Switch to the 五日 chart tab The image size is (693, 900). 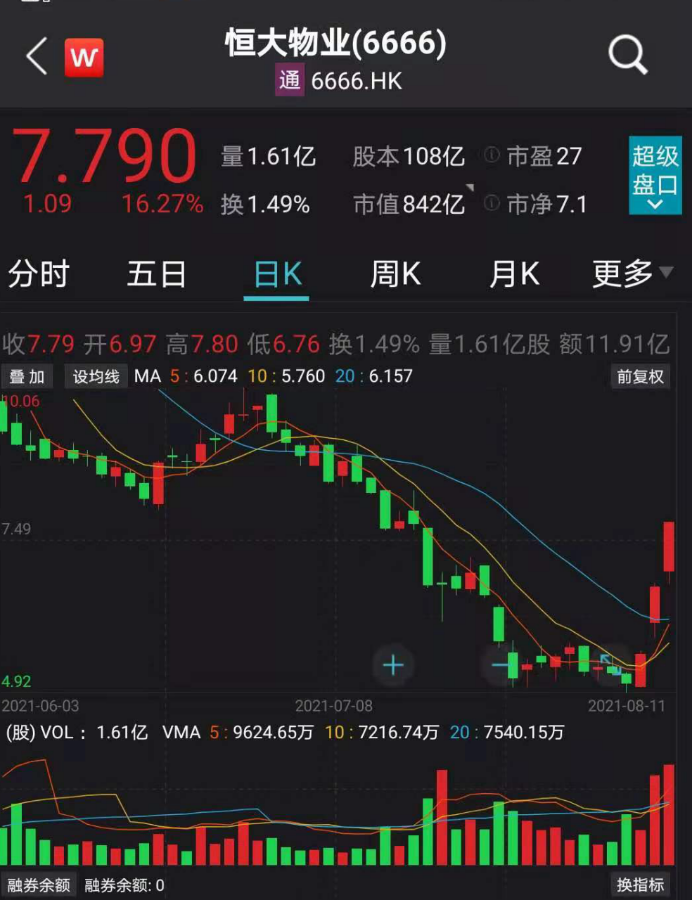[x=157, y=274]
